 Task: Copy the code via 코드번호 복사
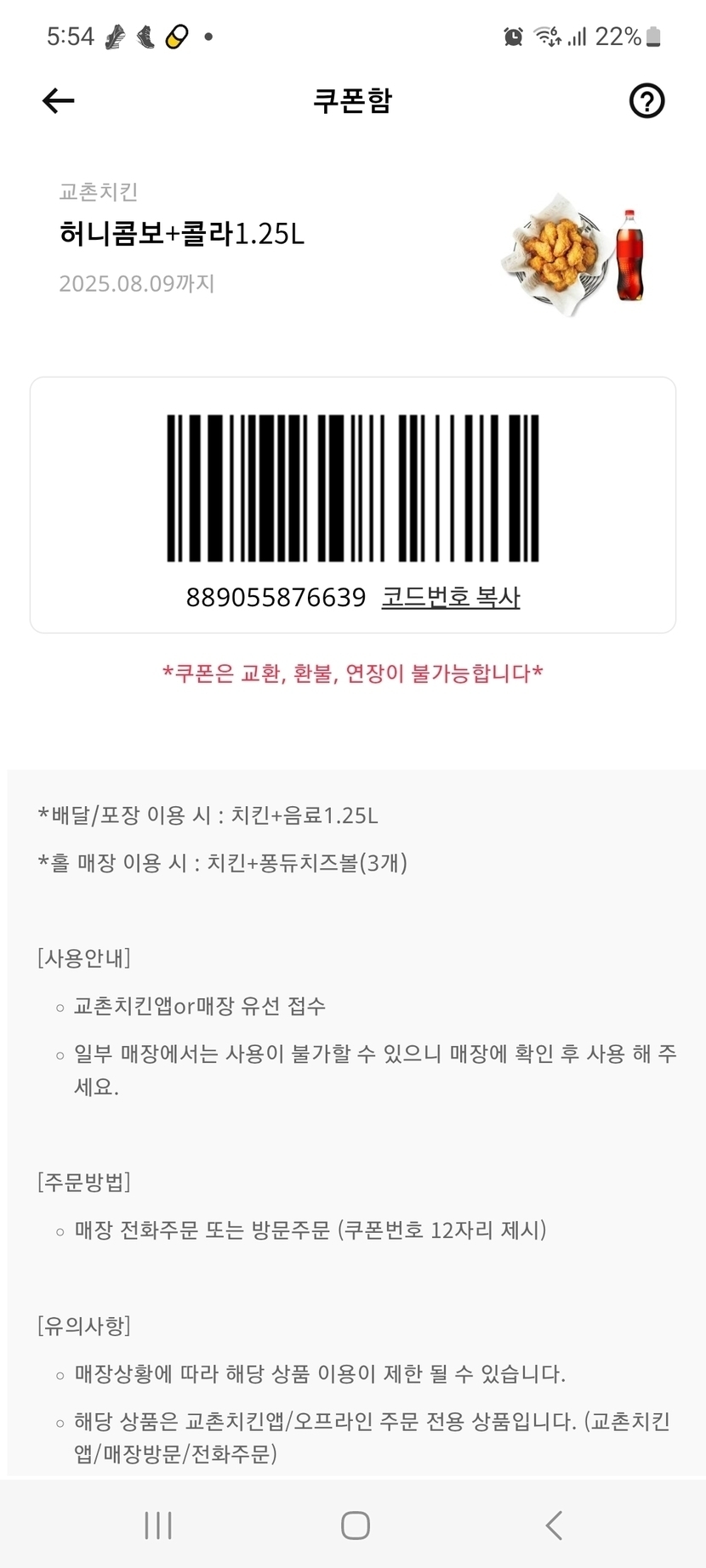pyautogui.click(x=450, y=597)
